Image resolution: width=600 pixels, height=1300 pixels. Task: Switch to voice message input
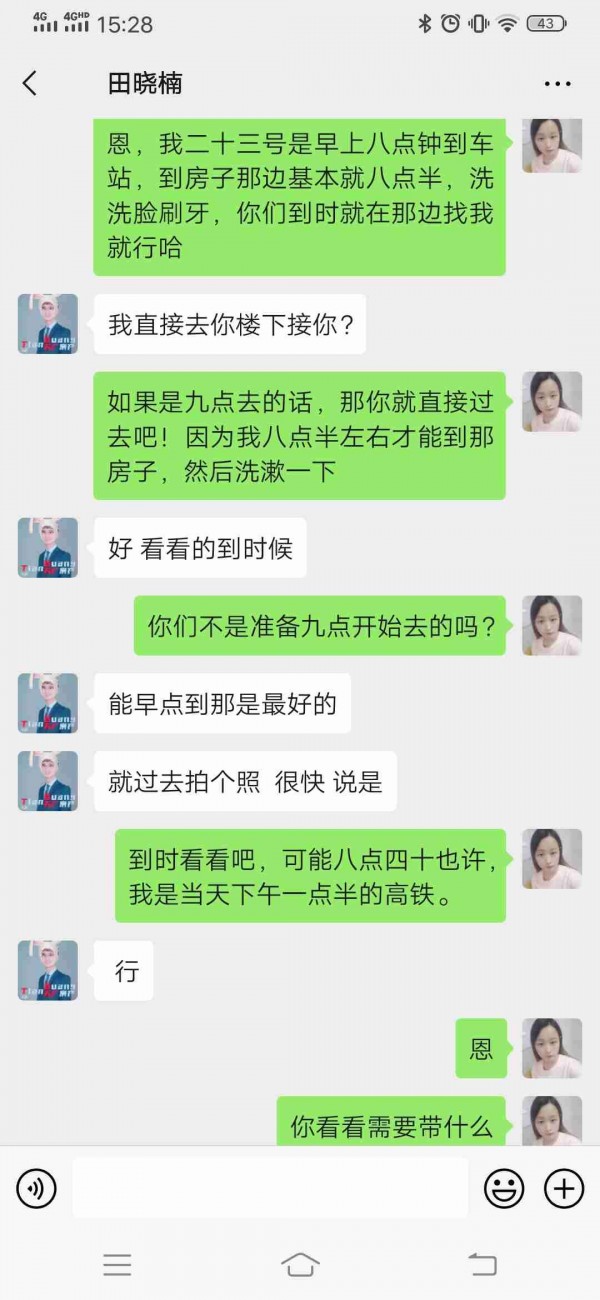pos(37,1188)
